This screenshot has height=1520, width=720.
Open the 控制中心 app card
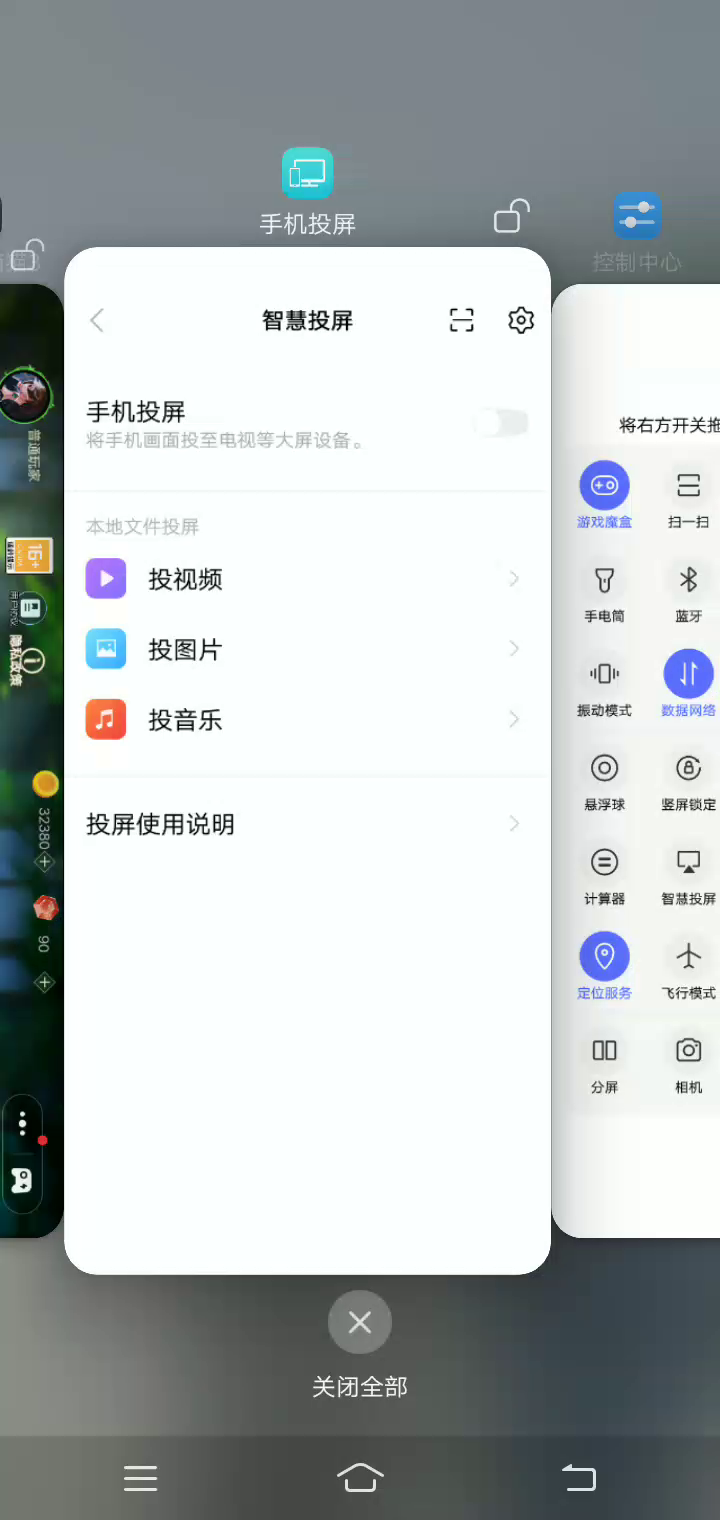[636, 760]
